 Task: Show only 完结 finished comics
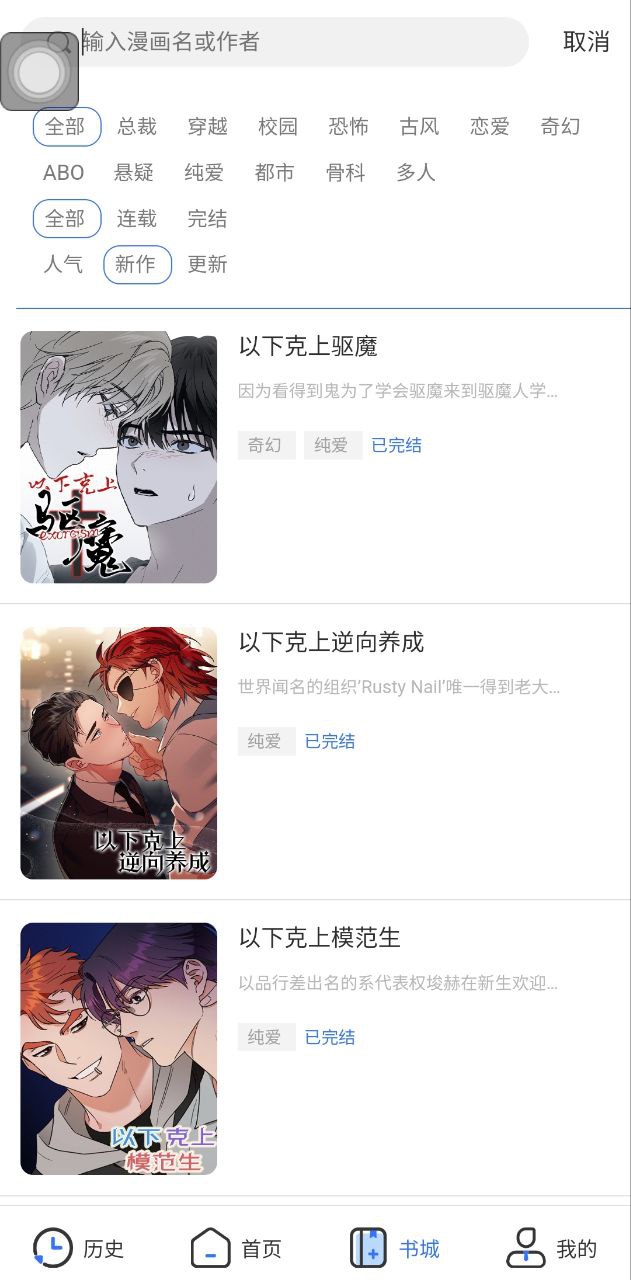point(207,219)
